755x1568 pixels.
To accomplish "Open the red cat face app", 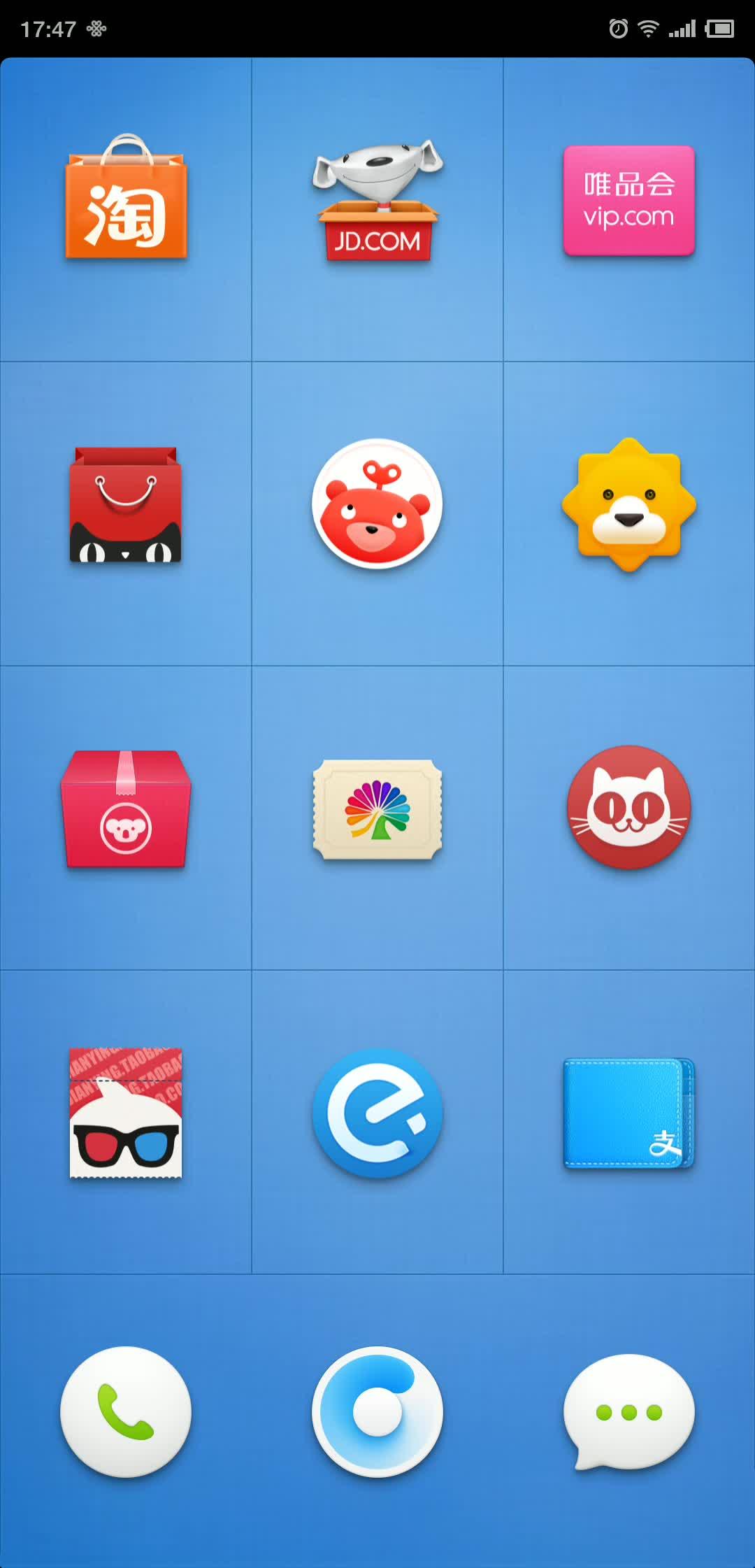I will point(628,808).
